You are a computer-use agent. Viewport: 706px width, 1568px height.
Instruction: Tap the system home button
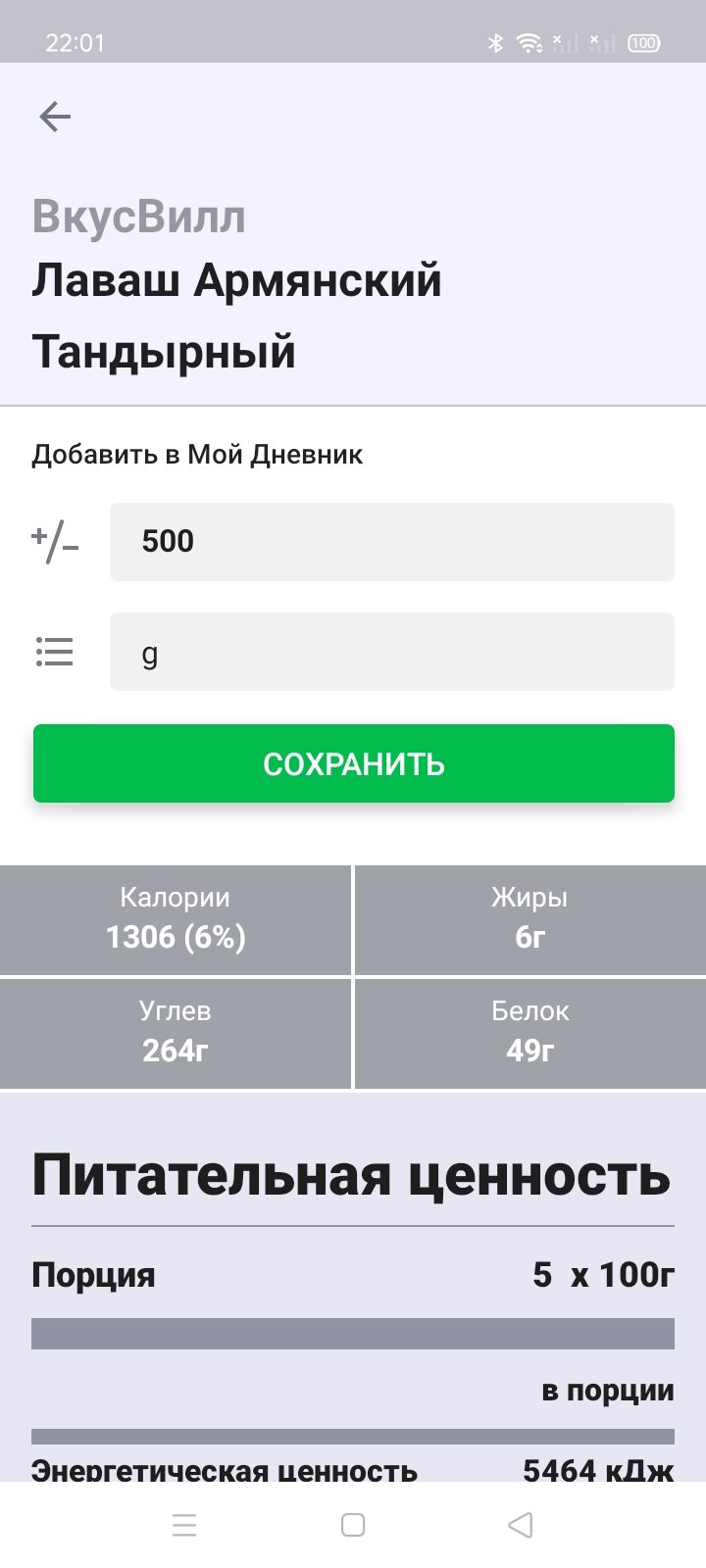pyautogui.click(x=353, y=1525)
